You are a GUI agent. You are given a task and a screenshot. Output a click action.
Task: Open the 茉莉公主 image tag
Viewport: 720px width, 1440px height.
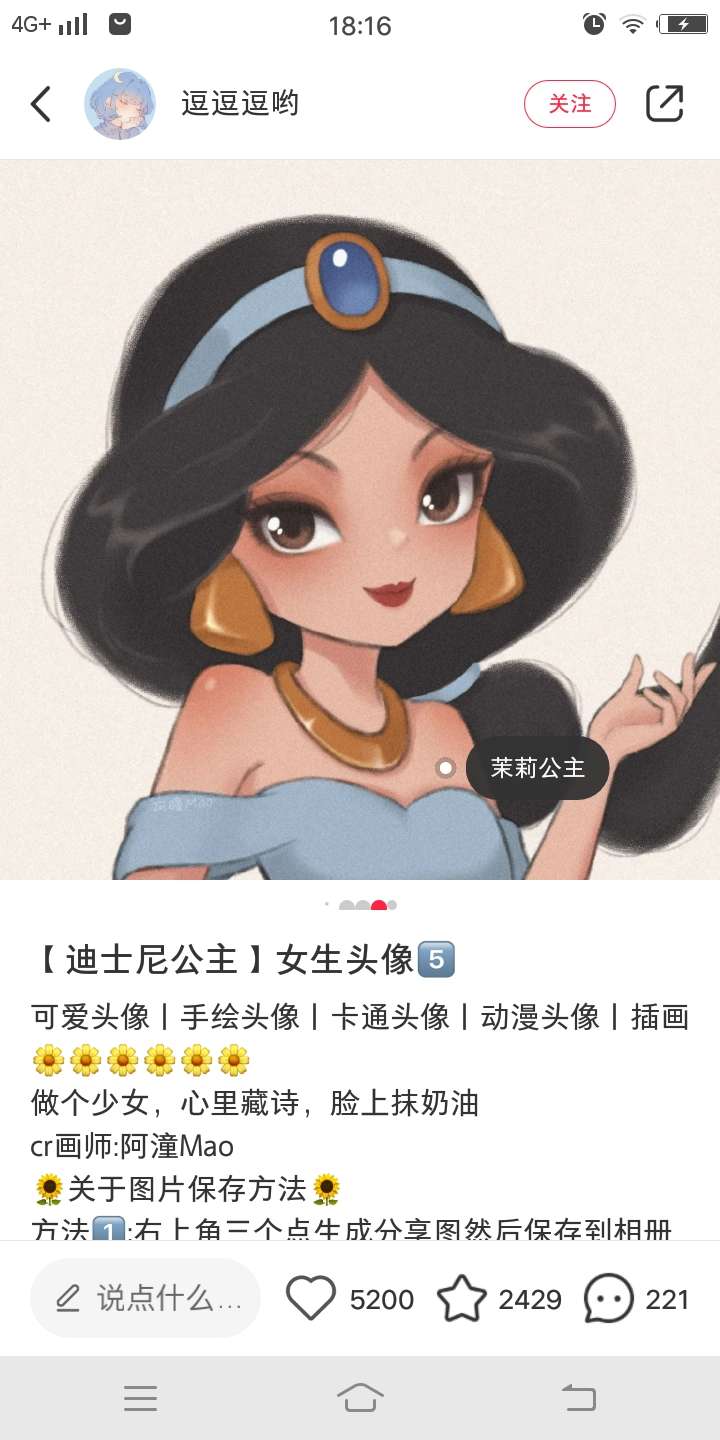(x=537, y=768)
